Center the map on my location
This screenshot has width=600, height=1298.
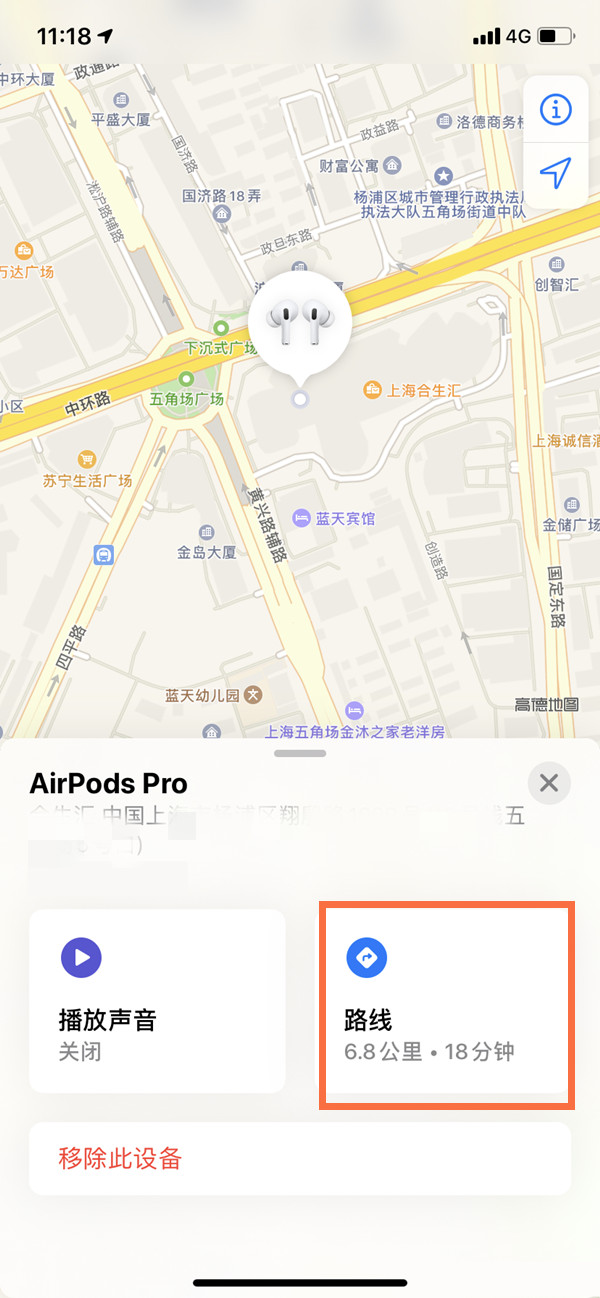[x=555, y=174]
